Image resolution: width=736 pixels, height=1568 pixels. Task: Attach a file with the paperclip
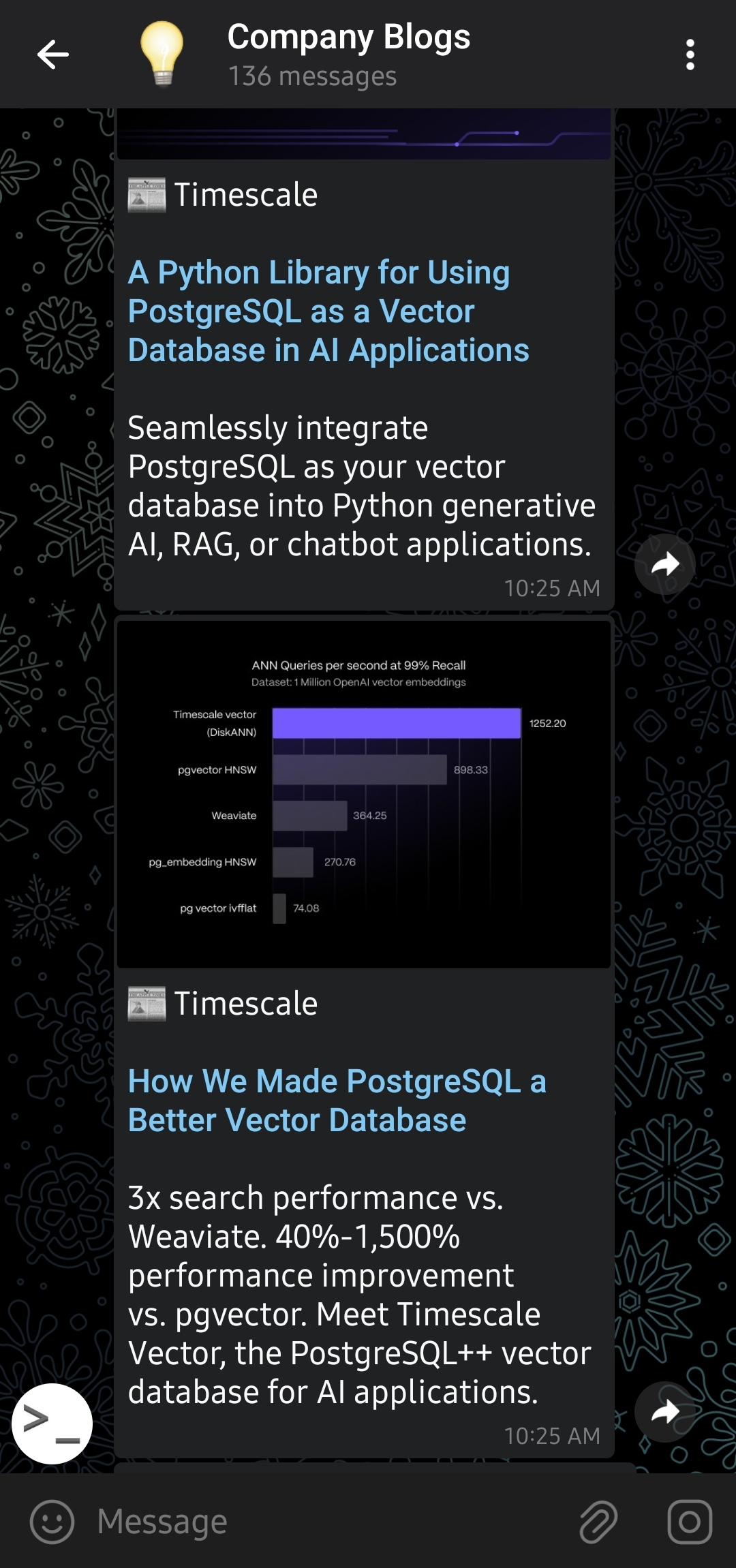click(598, 1522)
